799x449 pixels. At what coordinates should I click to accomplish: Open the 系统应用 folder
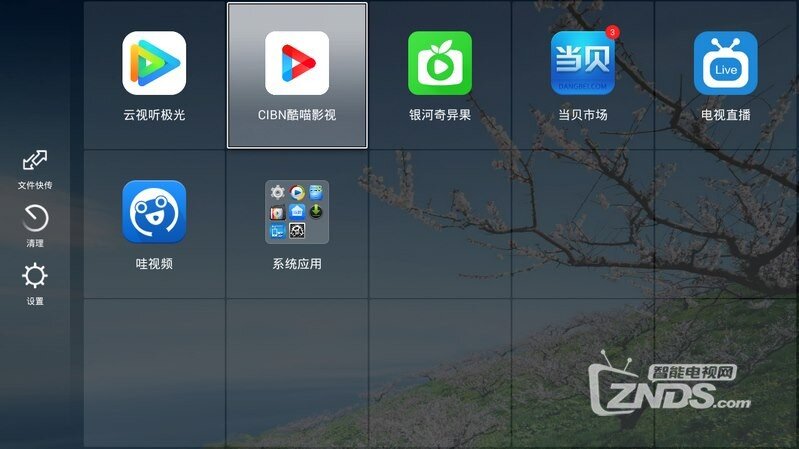(297, 212)
